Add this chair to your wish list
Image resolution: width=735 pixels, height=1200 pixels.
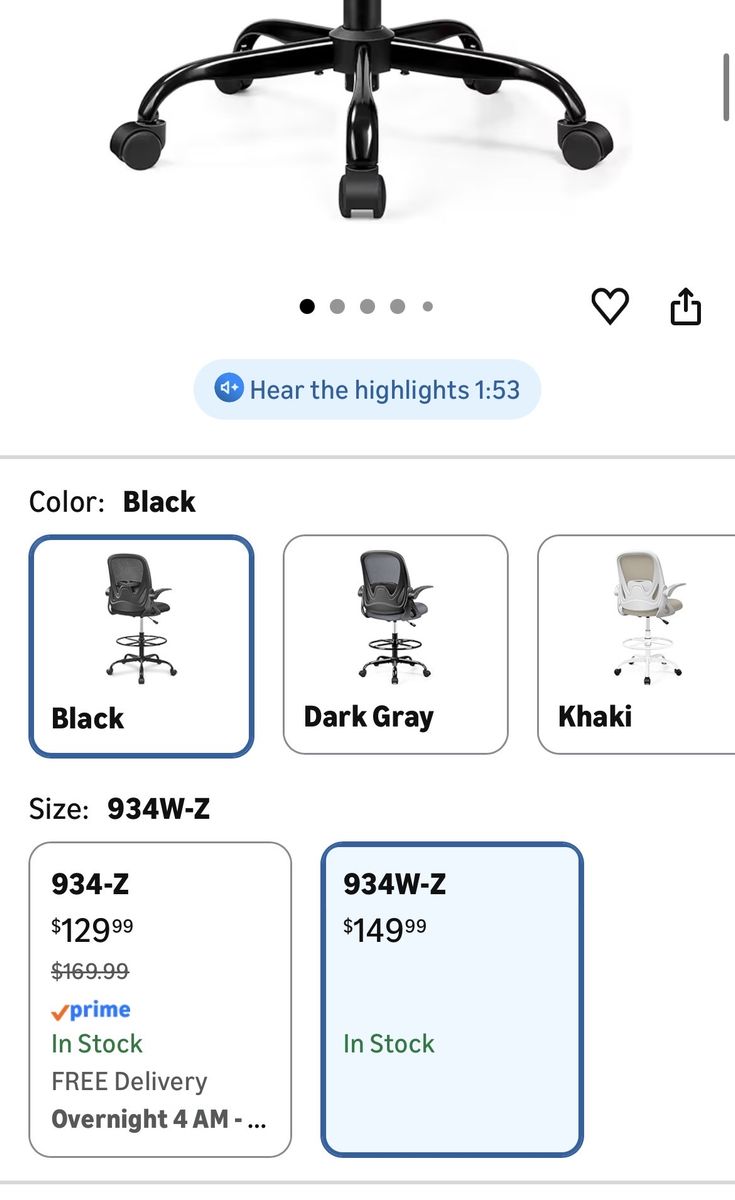pyautogui.click(x=610, y=306)
